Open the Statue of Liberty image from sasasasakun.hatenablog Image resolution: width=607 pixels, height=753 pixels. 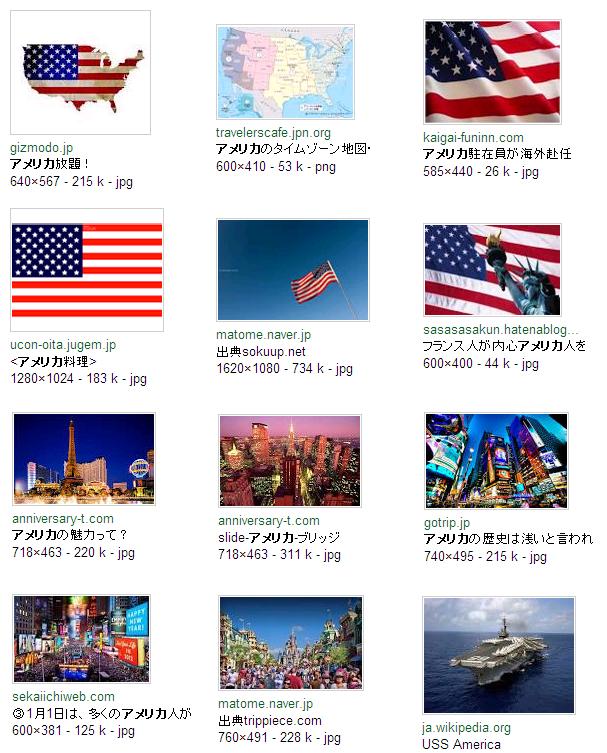coord(492,270)
